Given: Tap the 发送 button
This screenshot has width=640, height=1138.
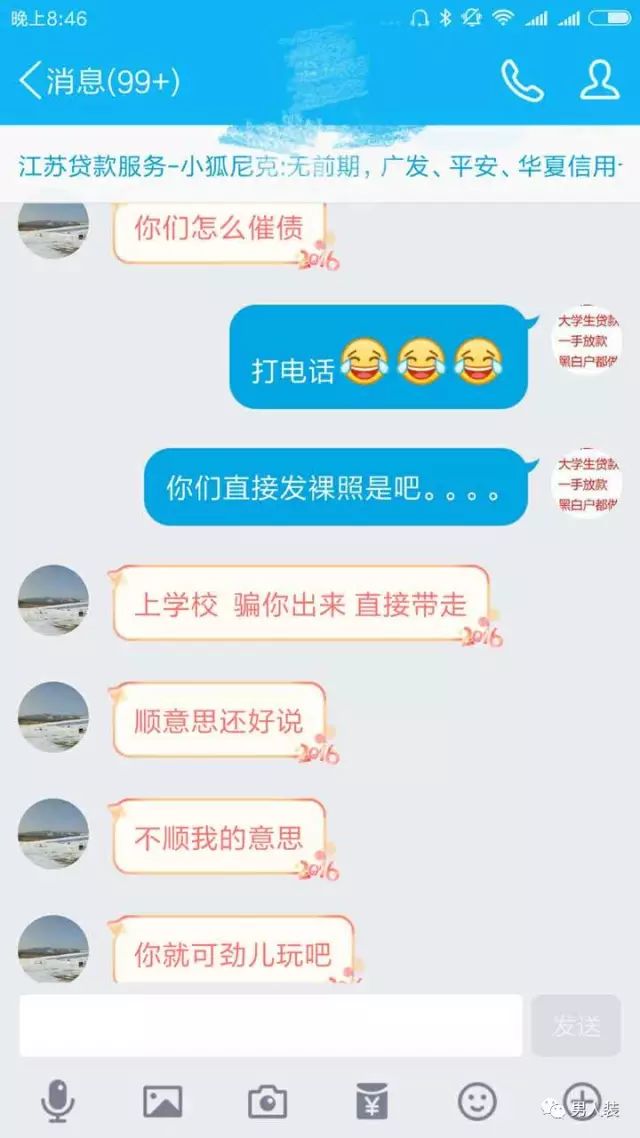Looking at the screenshot, I should [576, 1025].
